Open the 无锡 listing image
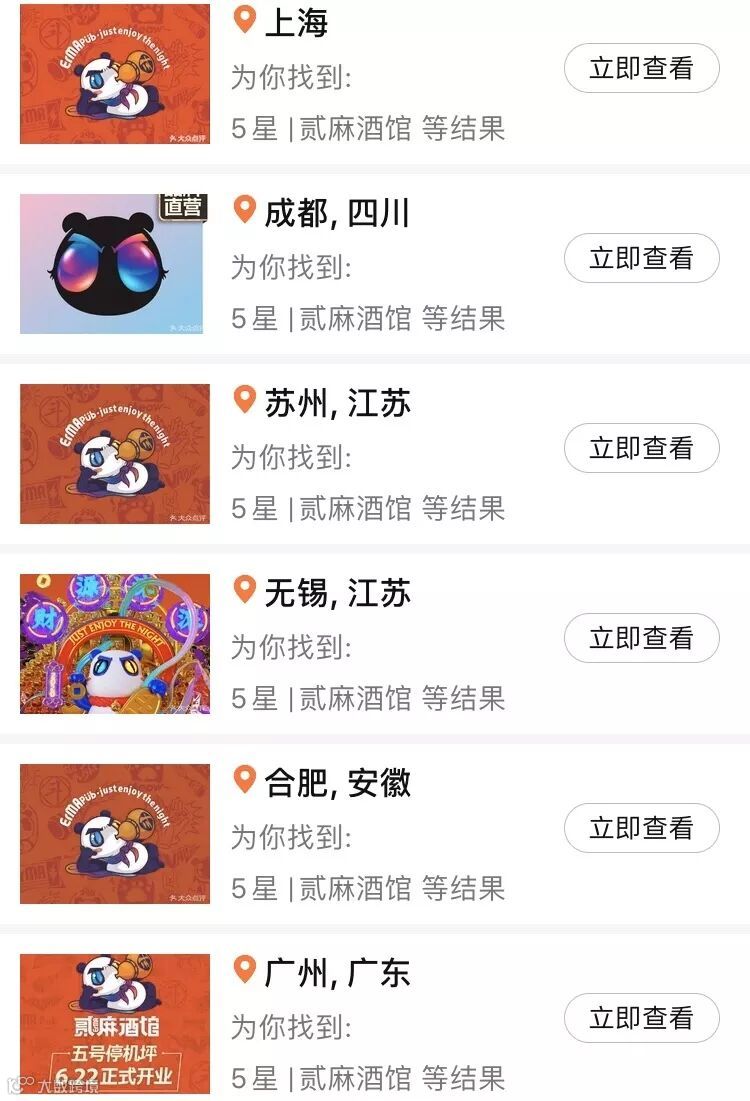This screenshot has height=1101, width=750. click(115, 644)
